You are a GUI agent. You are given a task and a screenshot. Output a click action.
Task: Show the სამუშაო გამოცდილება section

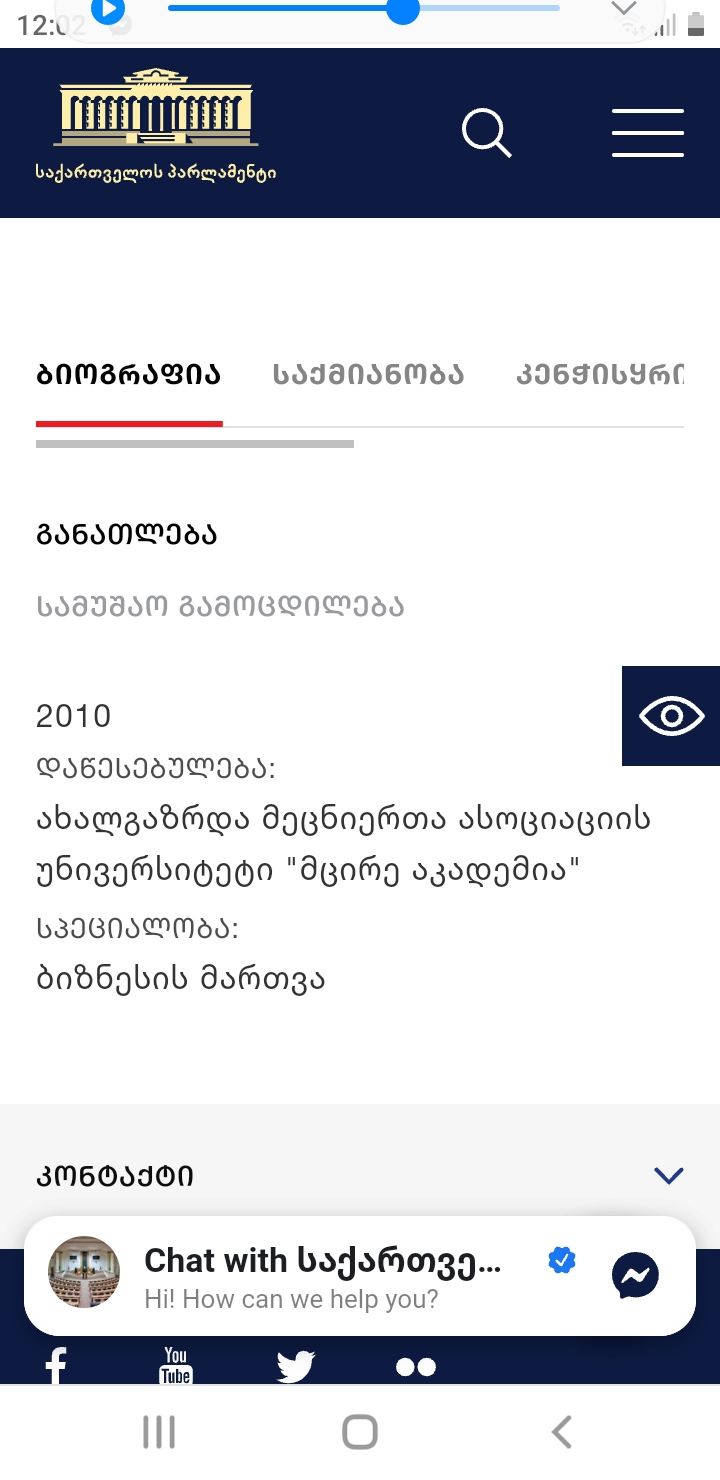tap(220, 606)
